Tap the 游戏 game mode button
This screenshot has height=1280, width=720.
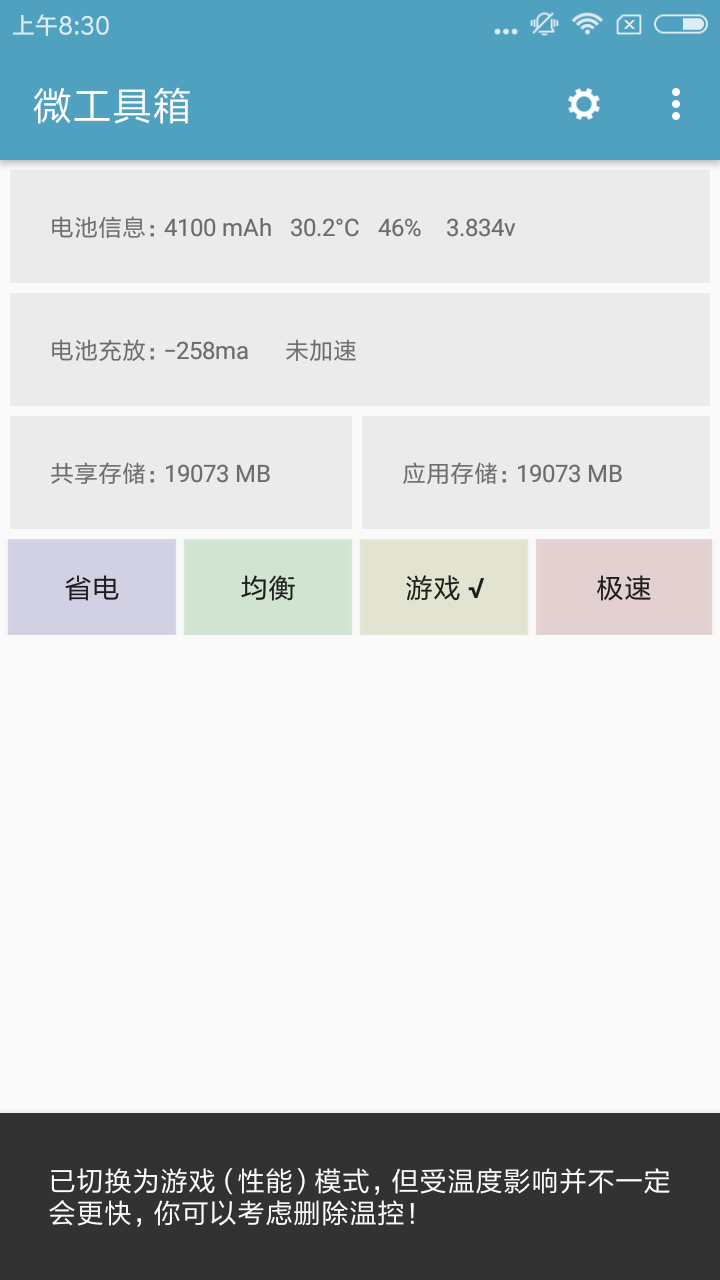tap(444, 588)
